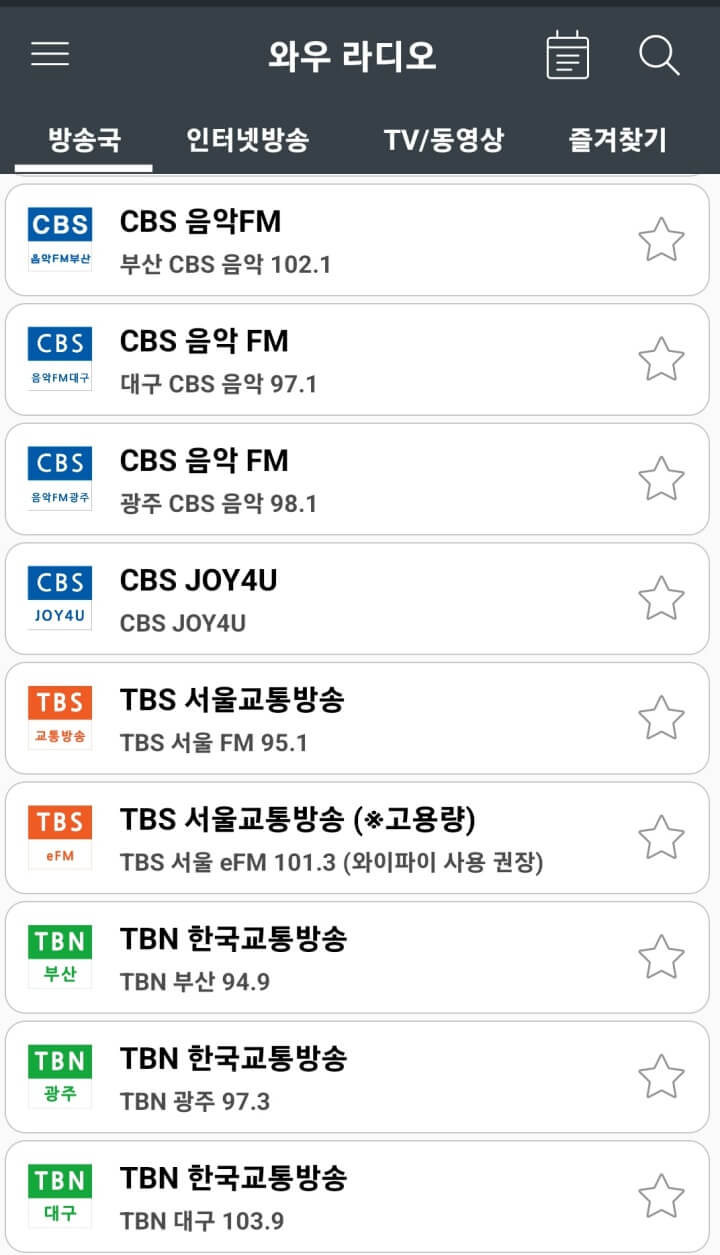Click the CBS 음악FM대구 station logo

(59, 359)
